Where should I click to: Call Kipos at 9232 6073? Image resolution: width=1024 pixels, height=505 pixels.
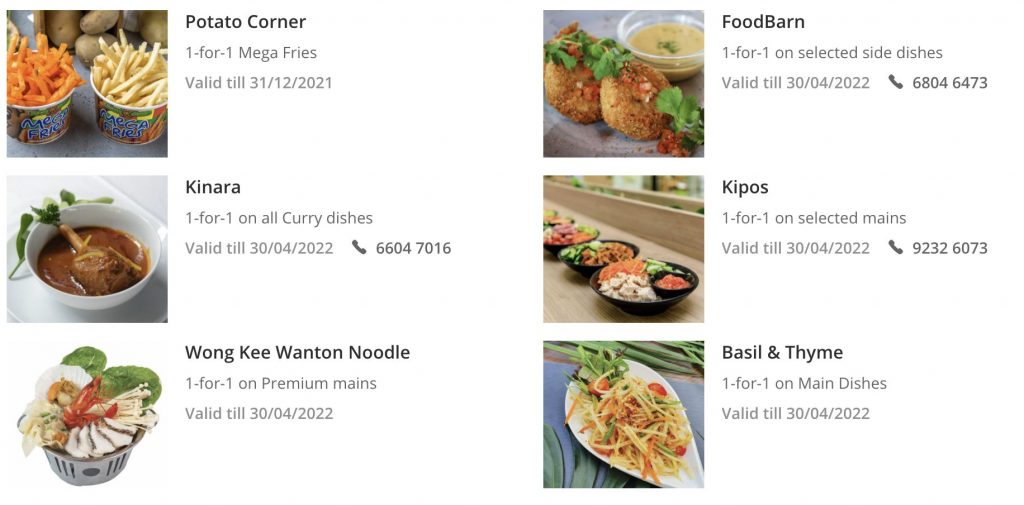click(x=948, y=248)
